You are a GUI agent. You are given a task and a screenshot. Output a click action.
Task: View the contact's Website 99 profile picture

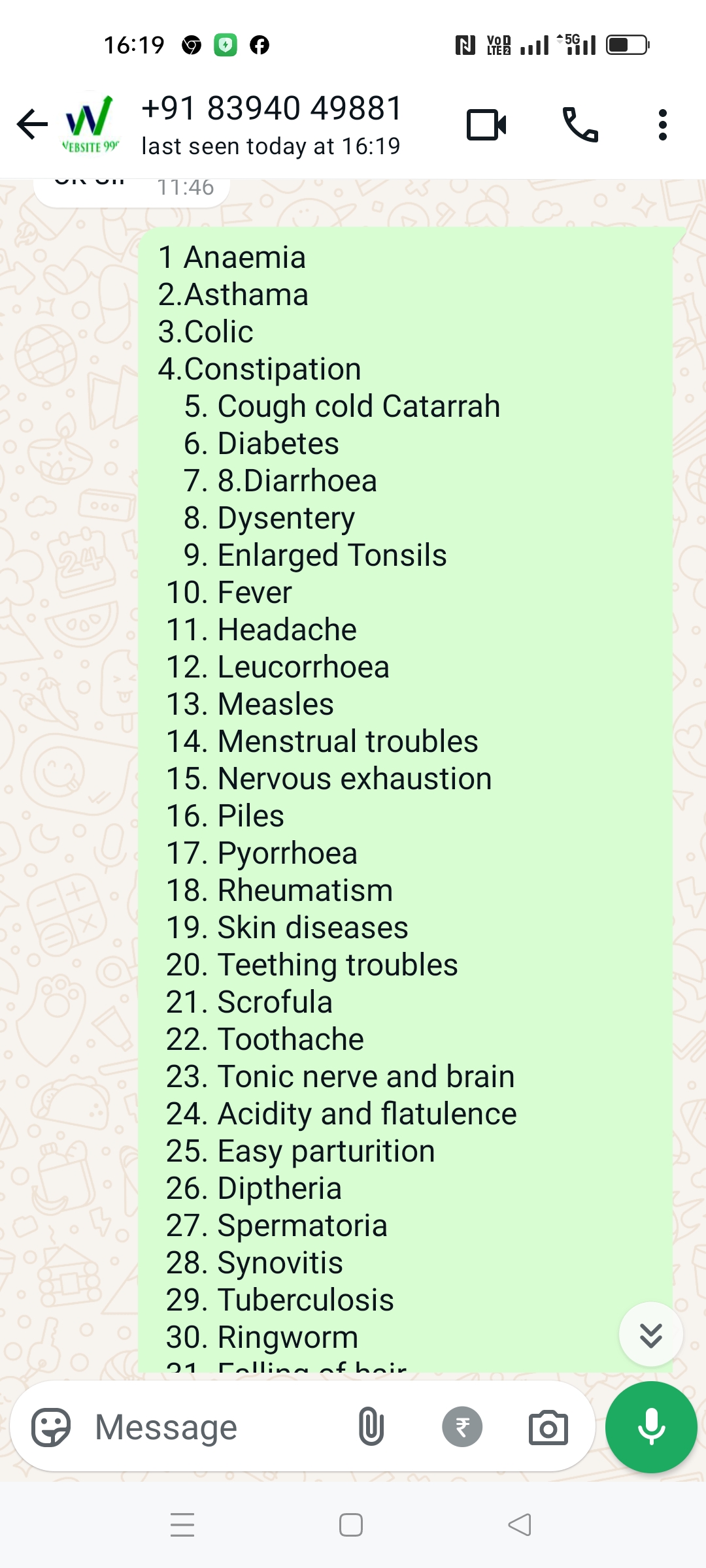tap(90, 124)
